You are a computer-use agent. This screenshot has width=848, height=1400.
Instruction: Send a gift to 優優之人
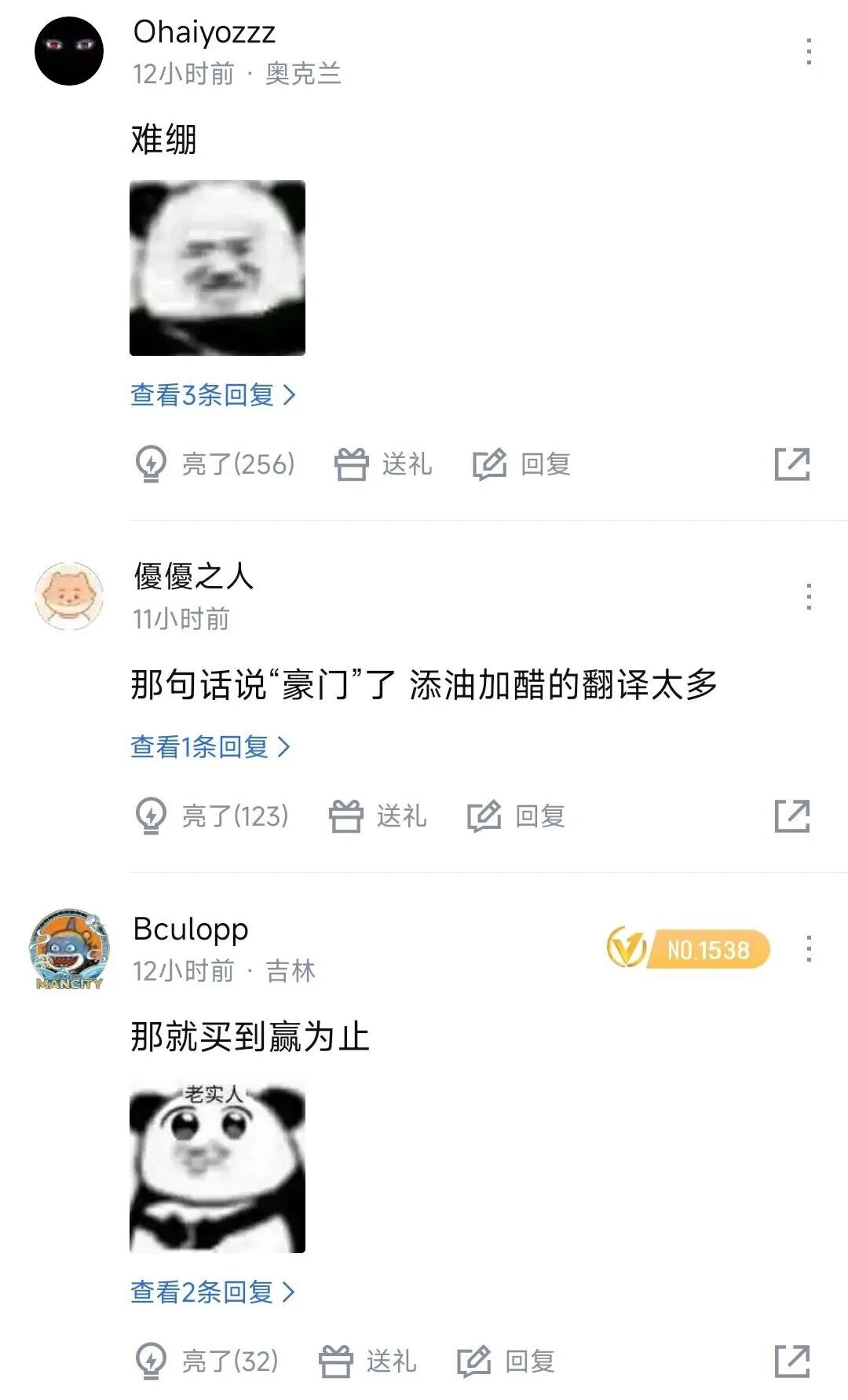[378, 815]
